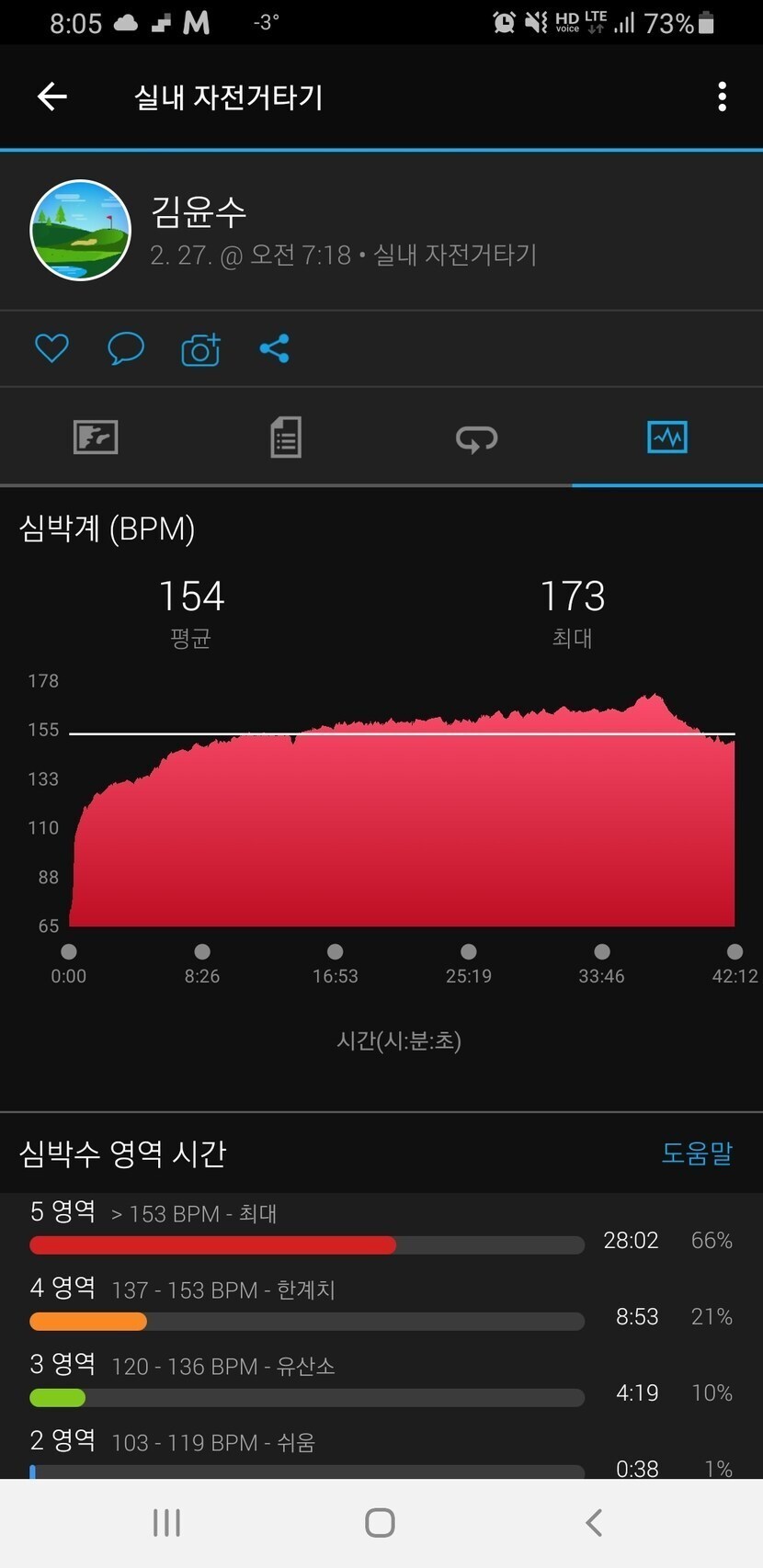Viewport: 763px width, 1568px height.
Task: Select the charts tab
Action: pos(667,437)
